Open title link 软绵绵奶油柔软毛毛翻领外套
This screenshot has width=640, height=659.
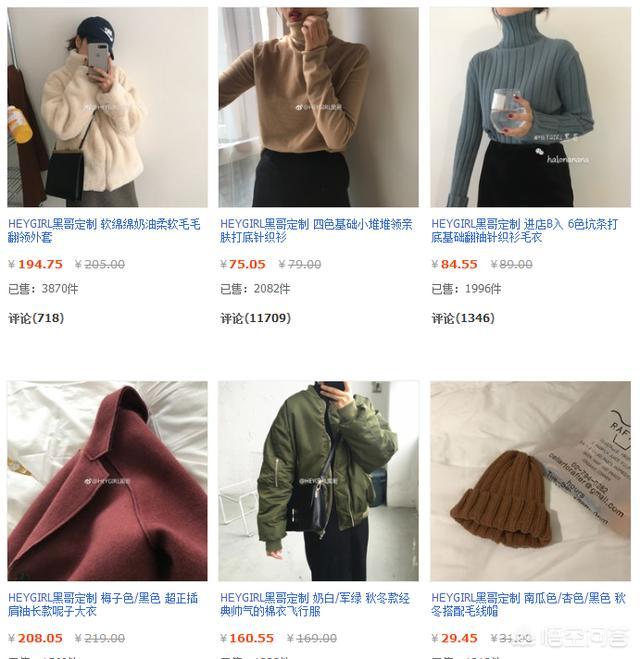point(104,232)
